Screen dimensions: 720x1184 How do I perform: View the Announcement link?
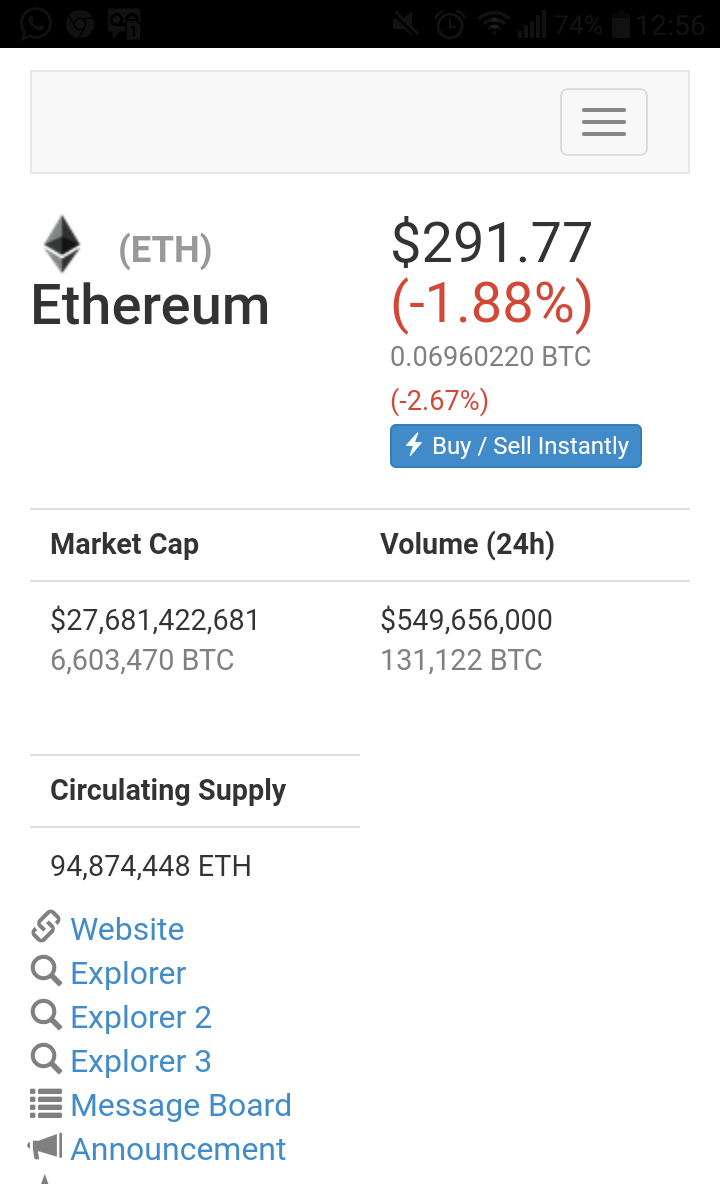(178, 1149)
